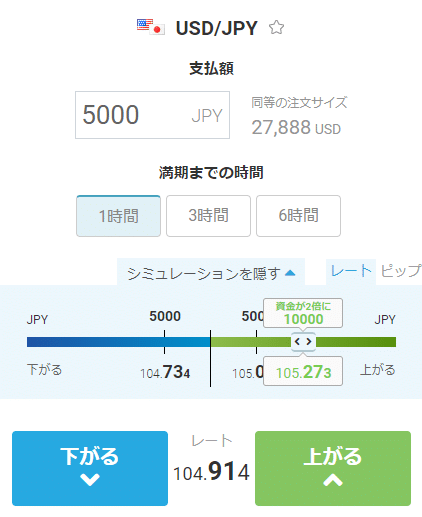Collapse the simulation with シミュレーションを隠す
The image size is (422, 517).
[211, 273]
